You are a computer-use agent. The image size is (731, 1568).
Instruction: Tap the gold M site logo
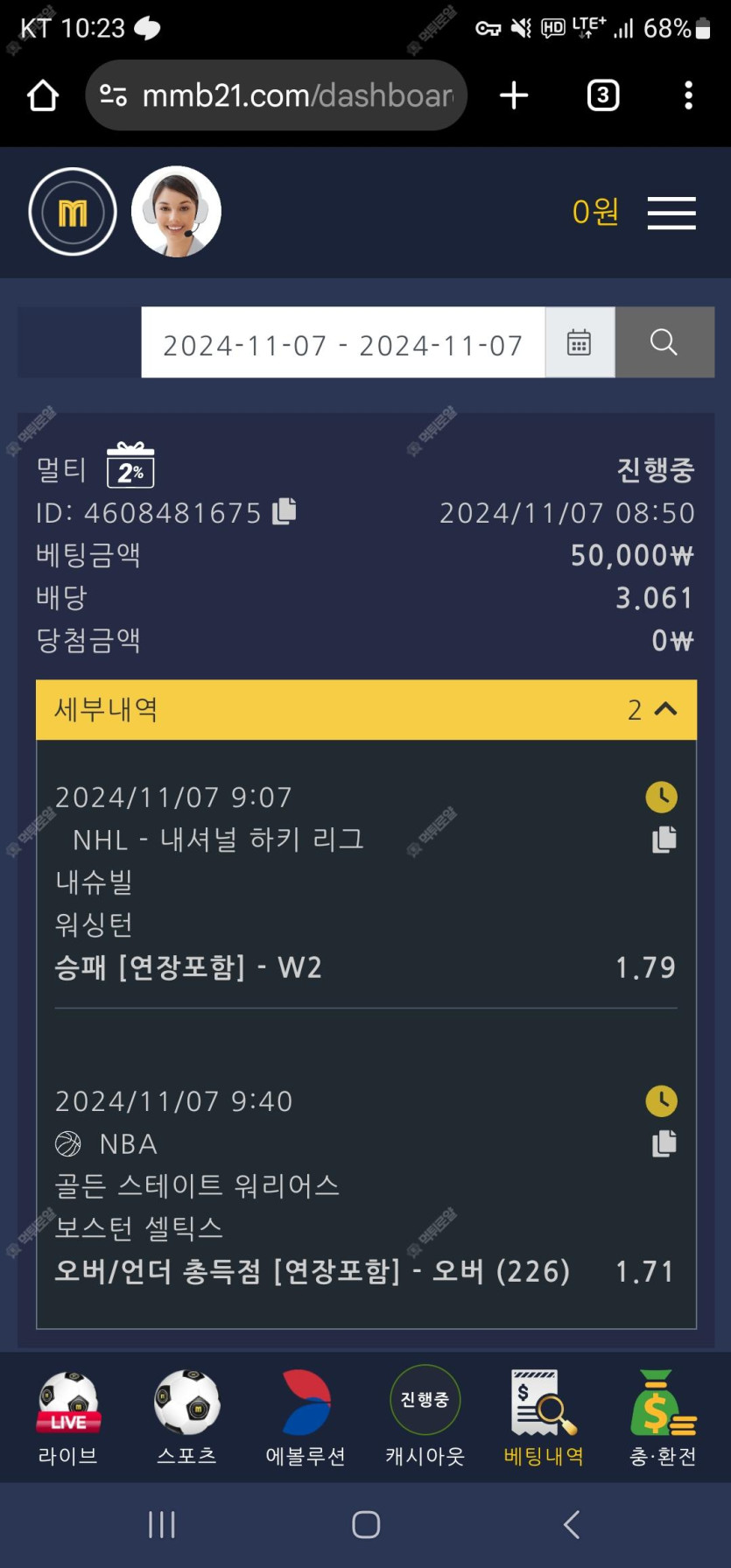[x=73, y=212]
